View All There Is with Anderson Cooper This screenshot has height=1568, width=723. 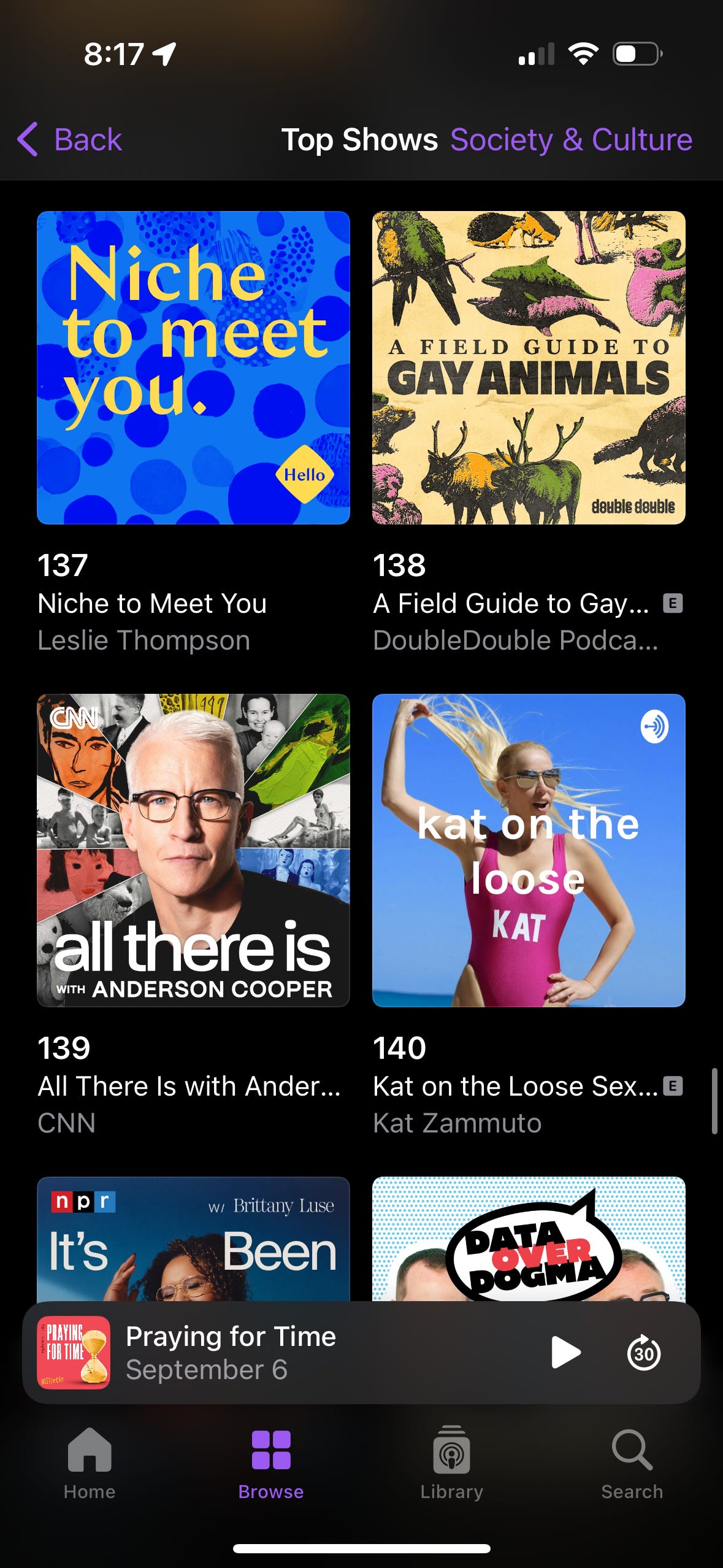(x=193, y=850)
